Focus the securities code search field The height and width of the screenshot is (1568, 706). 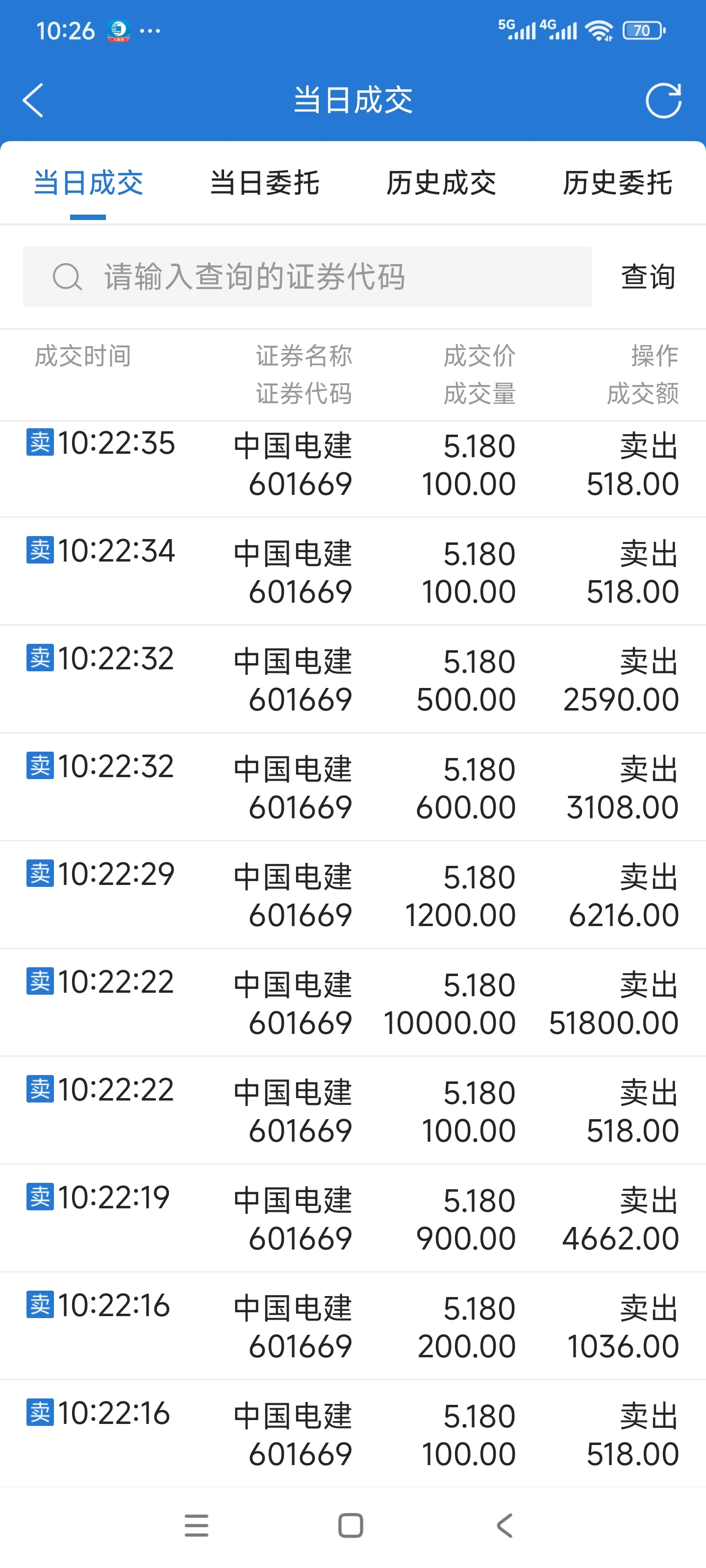307,277
